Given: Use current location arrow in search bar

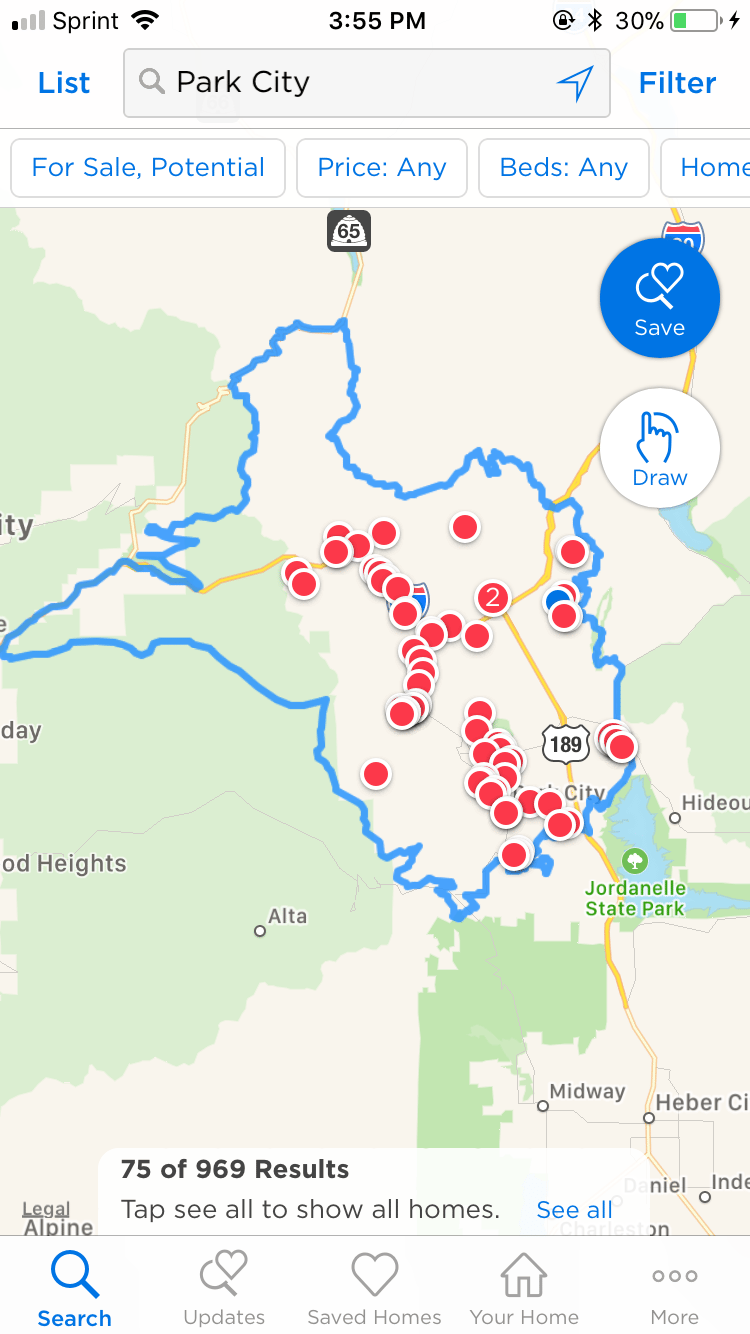Looking at the screenshot, I should pos(575,83).
